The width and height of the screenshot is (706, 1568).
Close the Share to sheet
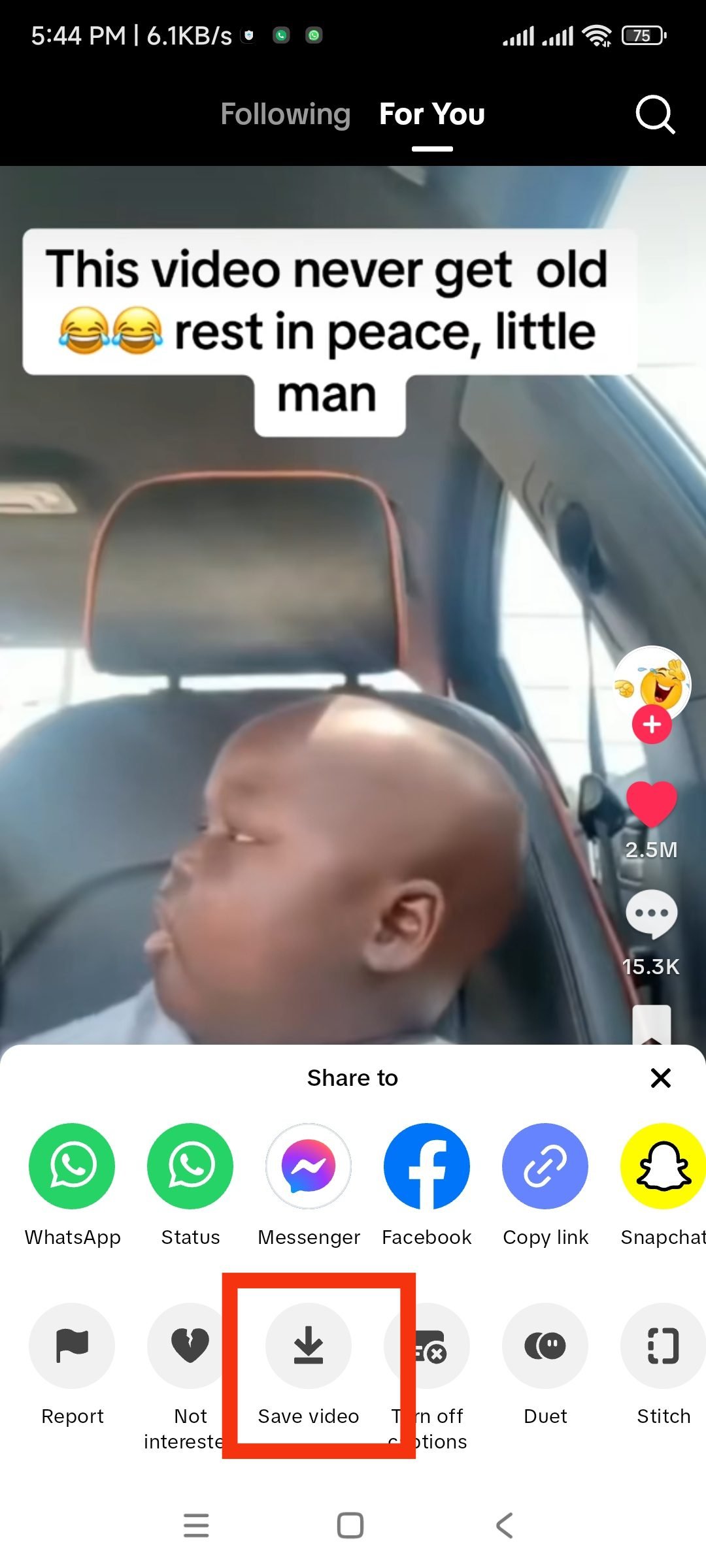[x=661, y=1078]
